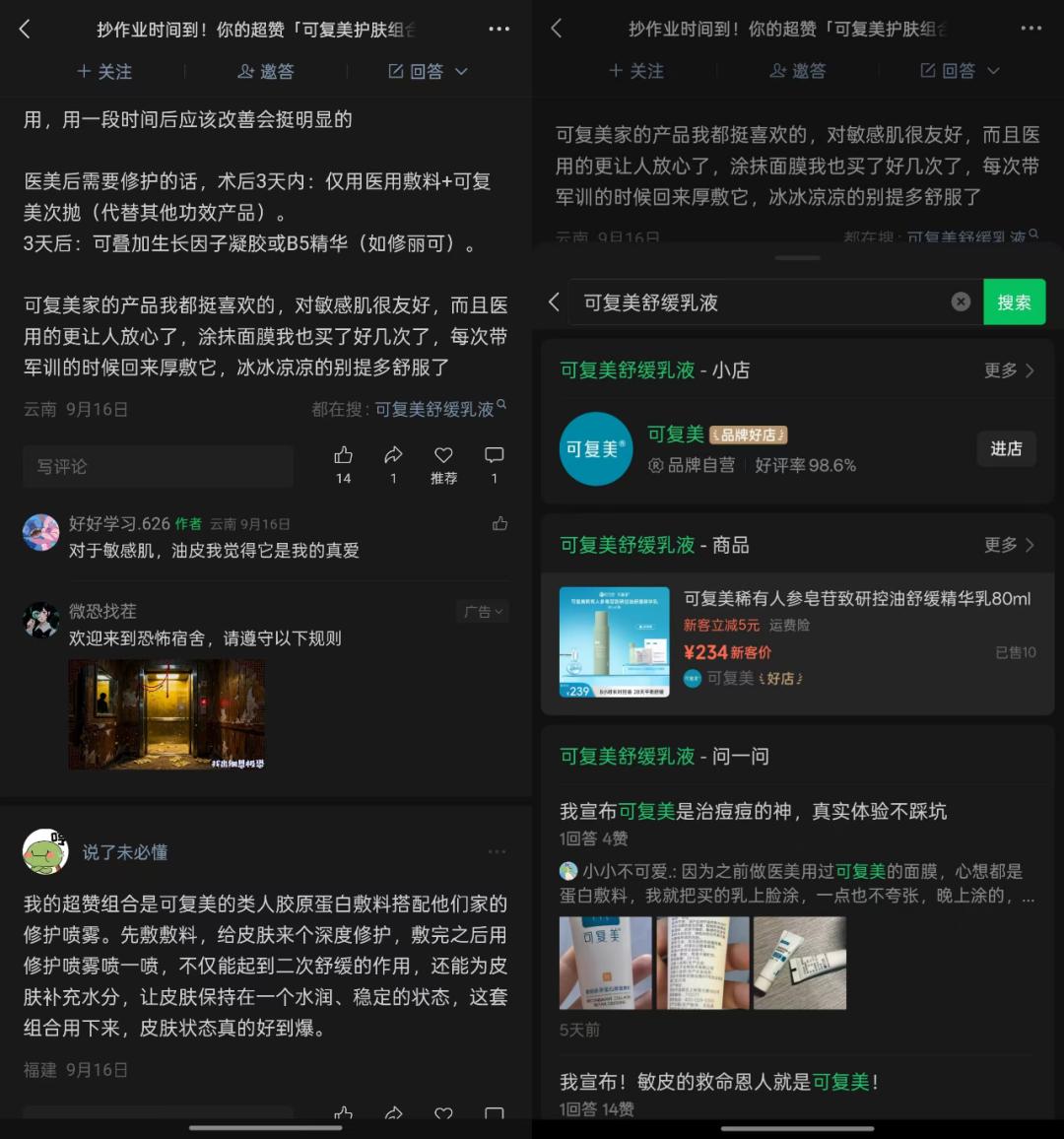This screenshot has height=1139, width=1064.
Task: Share the answer via the arrow icon
Action: click(393, 456)
